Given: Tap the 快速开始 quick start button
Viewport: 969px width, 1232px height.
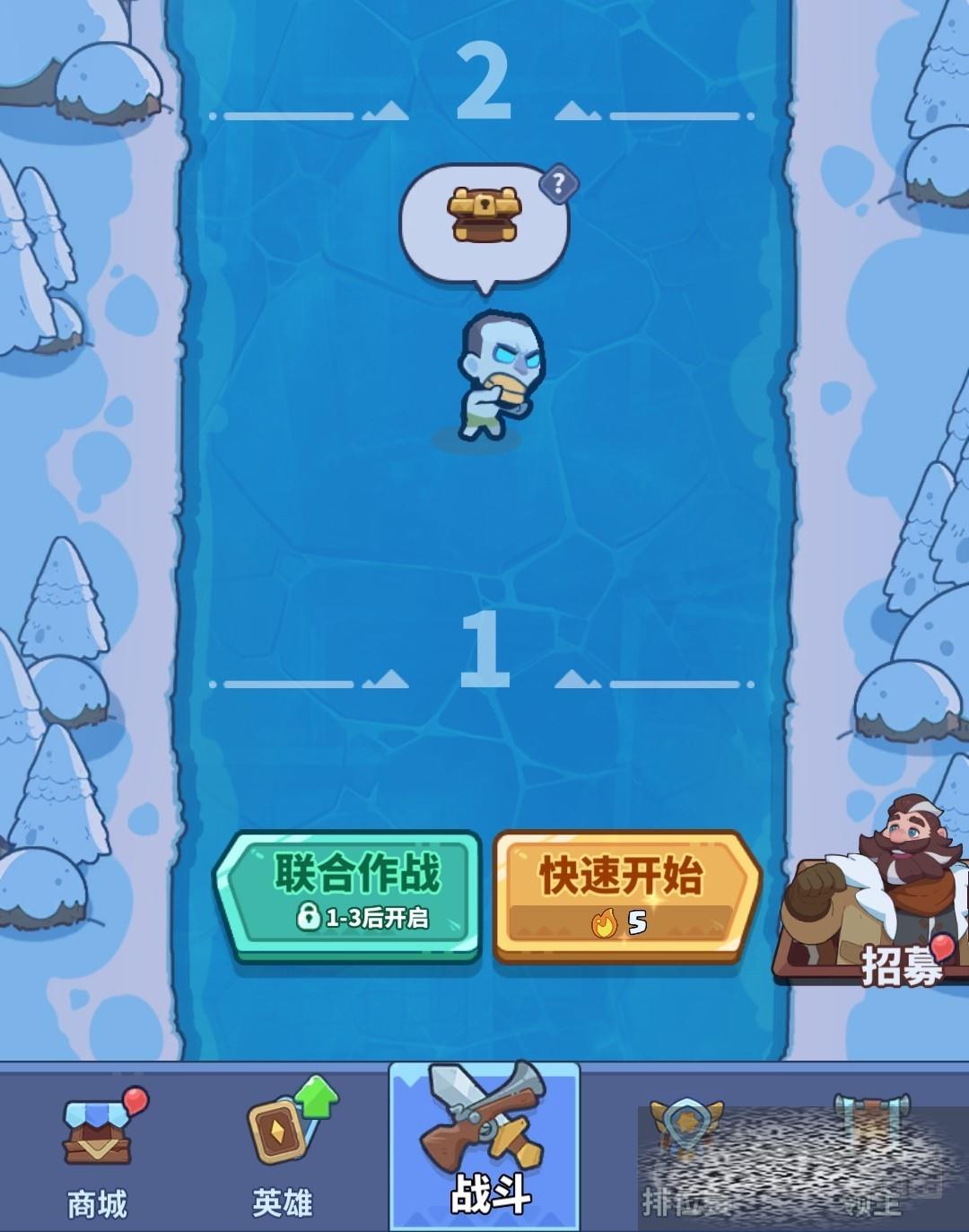Looking at the screenshot, I should pyautogui.click(x=625, y=894).
